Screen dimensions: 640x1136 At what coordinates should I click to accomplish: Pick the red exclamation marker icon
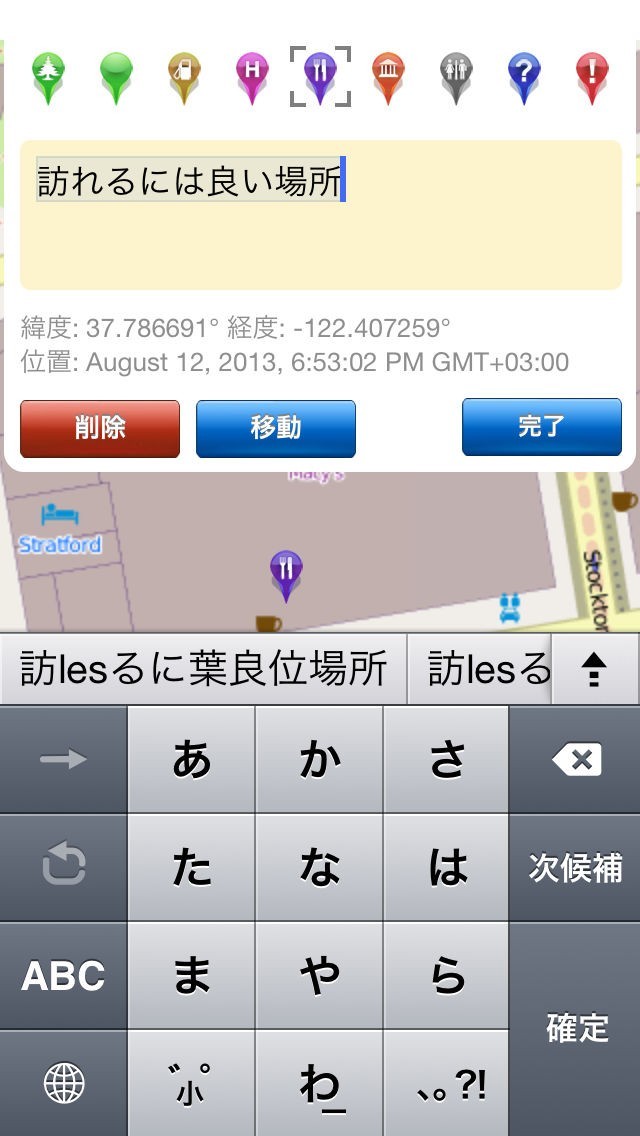tap(592, 74)
